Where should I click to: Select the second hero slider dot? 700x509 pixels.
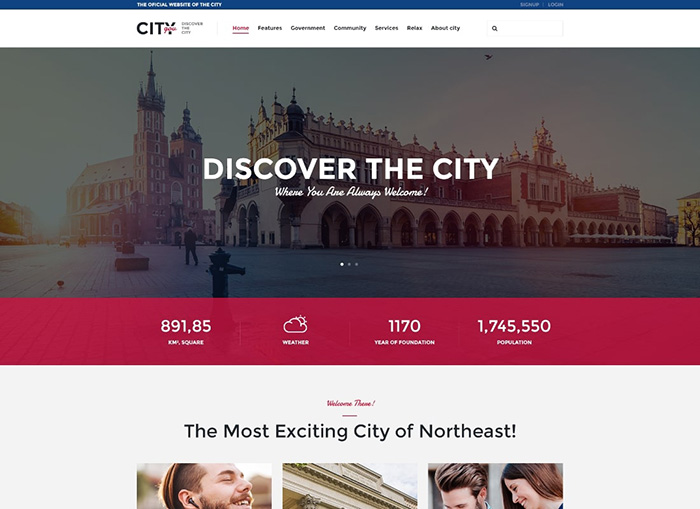[349, 264]
